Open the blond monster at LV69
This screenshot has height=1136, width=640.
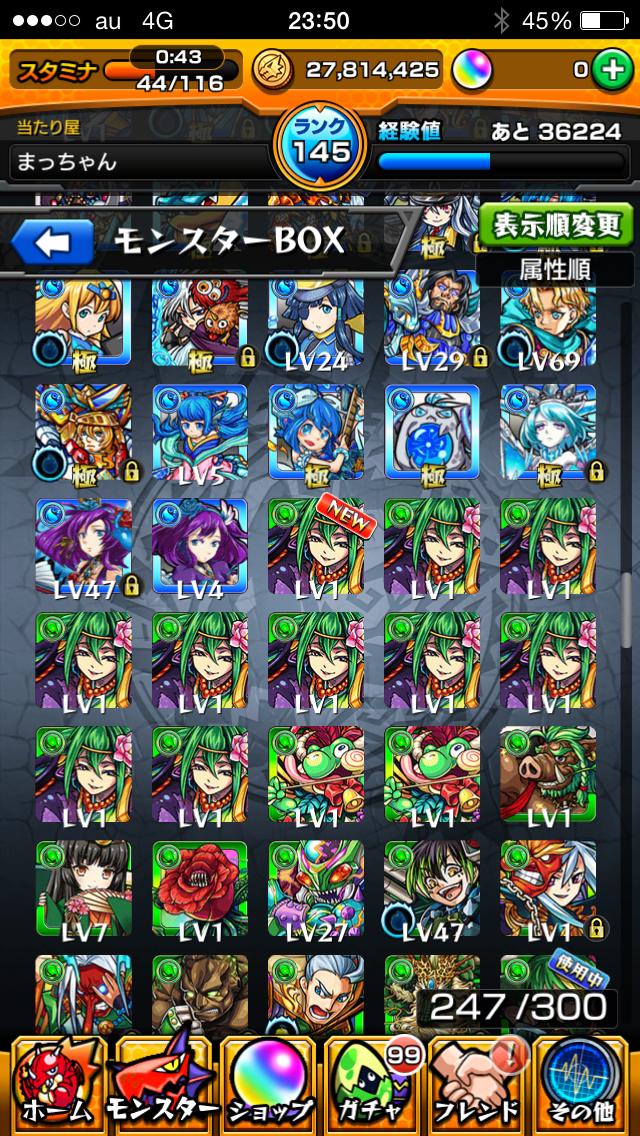tap(548, 320)
